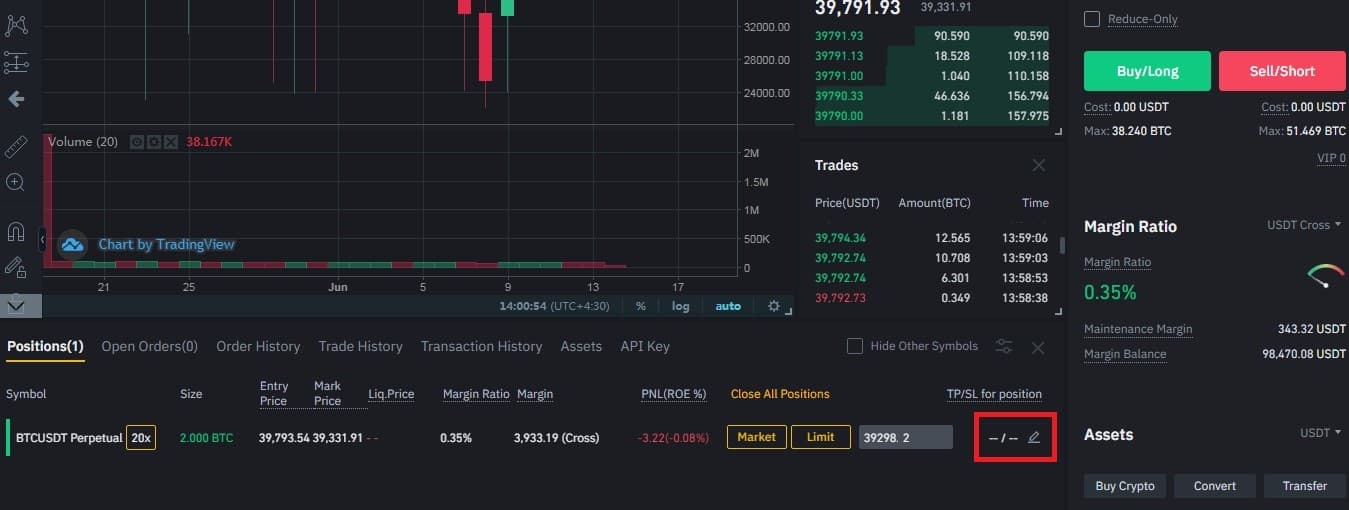
Task: Open the API Key tab
Action: tap(645, 346)
